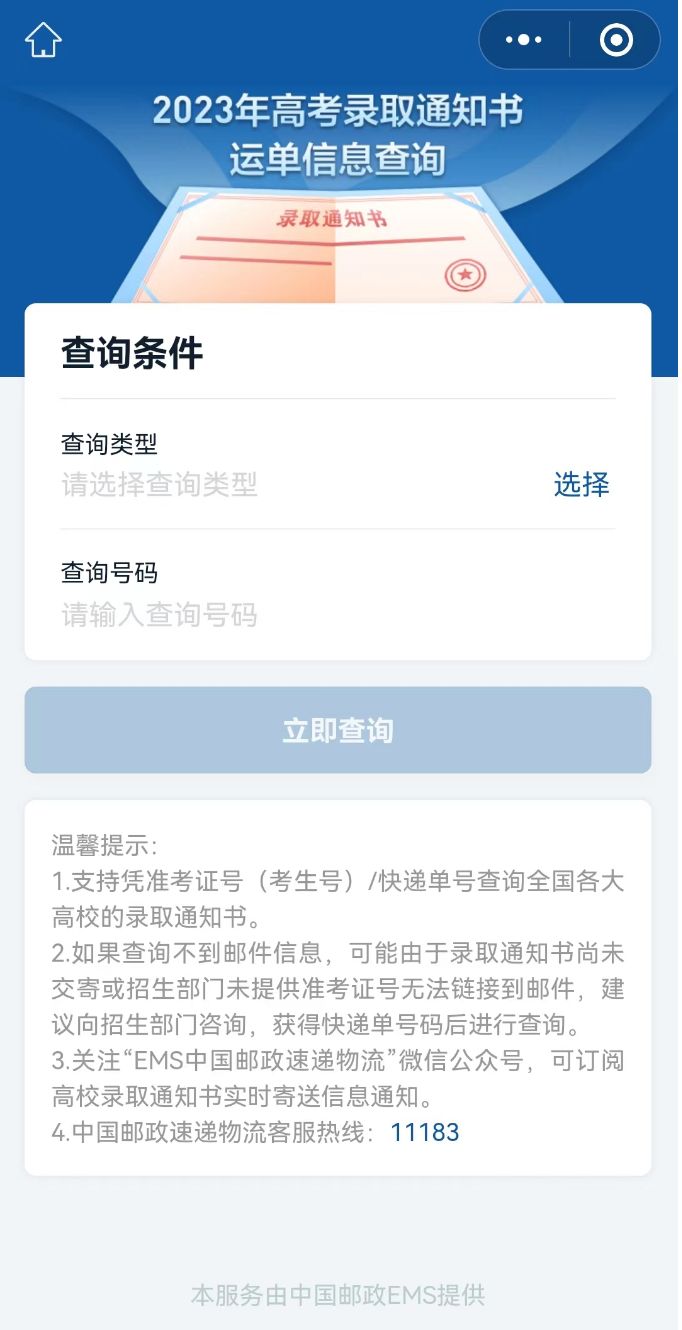This screenshot has width=682, height=1330.
Task: Tap 选择 to pick query type
Action: coord(581,485)
